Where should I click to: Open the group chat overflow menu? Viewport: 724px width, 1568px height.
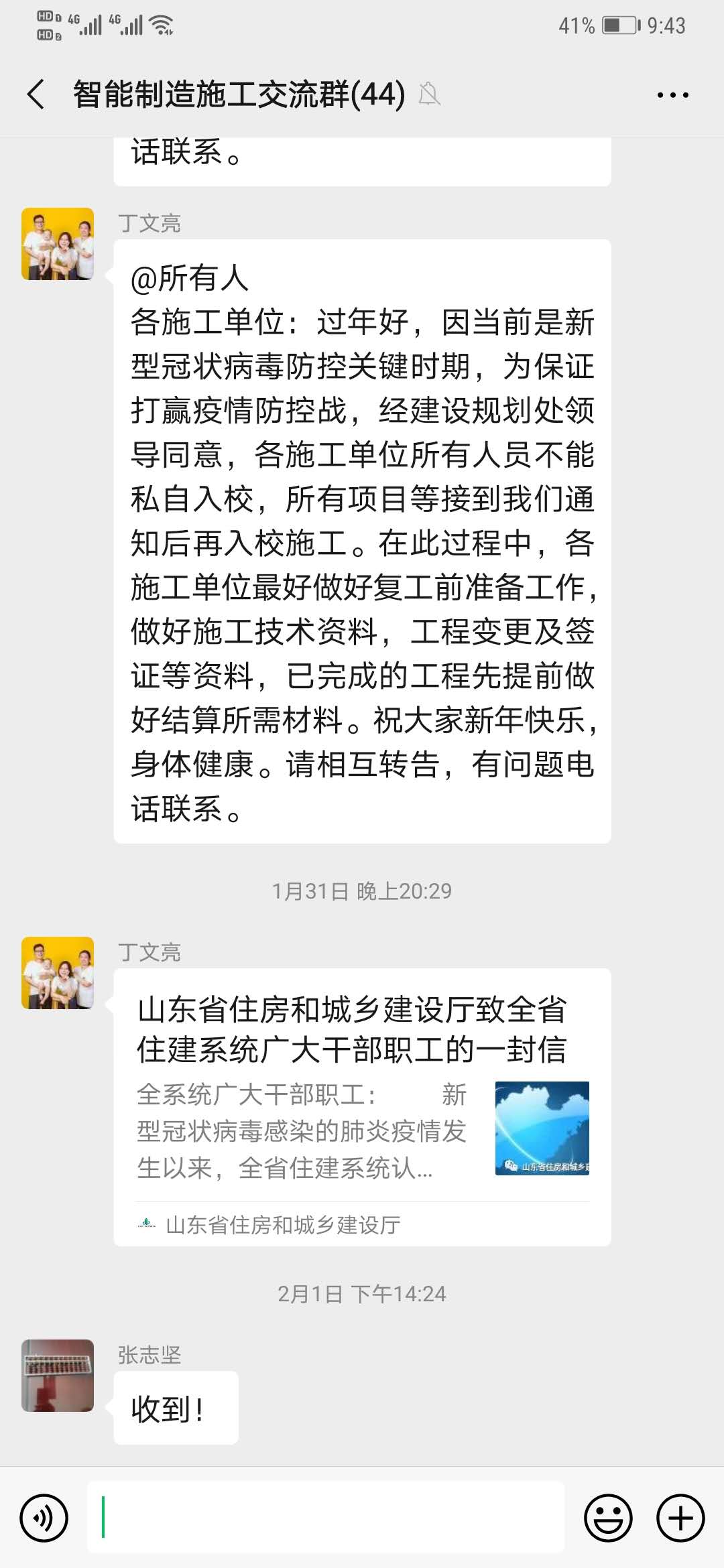point(672,95)
